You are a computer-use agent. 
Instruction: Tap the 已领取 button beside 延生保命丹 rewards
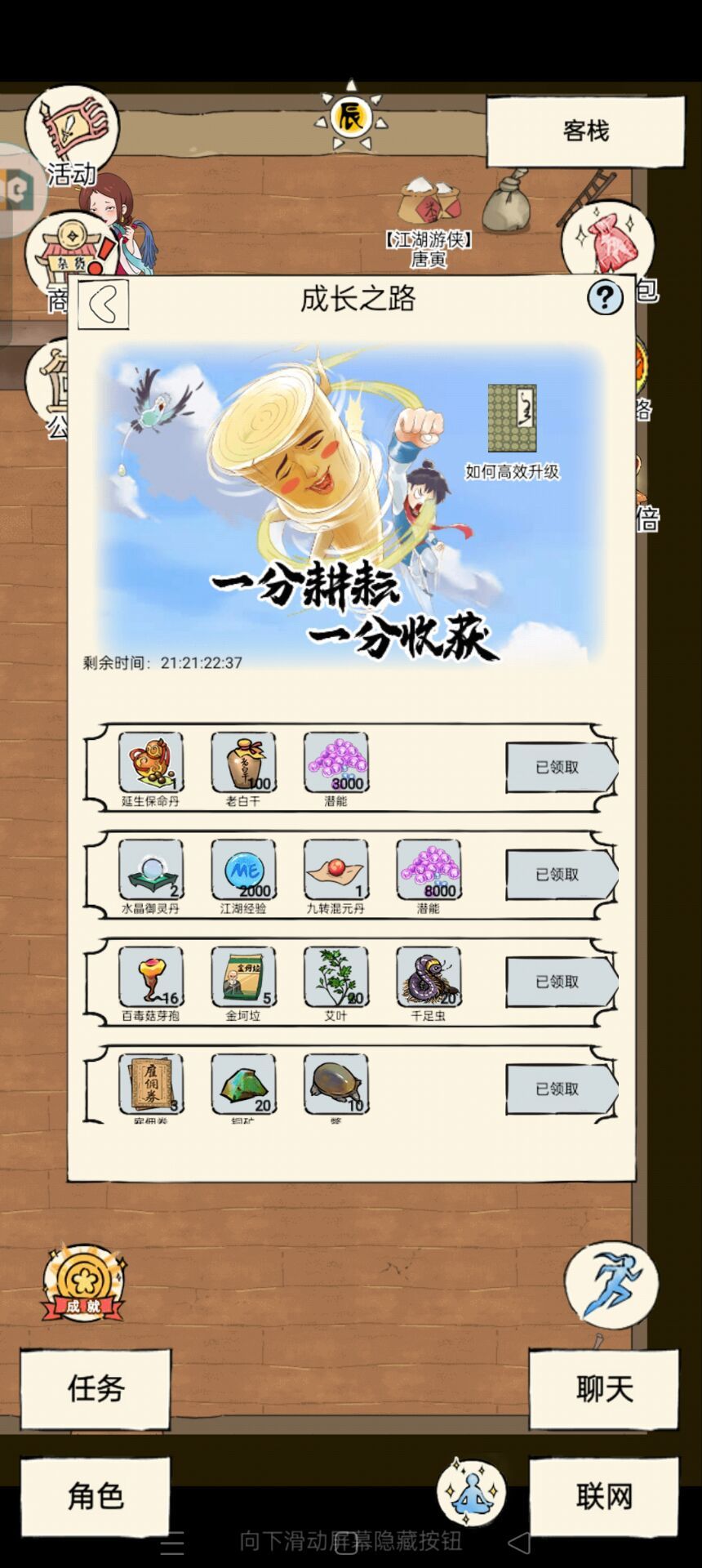(561, 767)
